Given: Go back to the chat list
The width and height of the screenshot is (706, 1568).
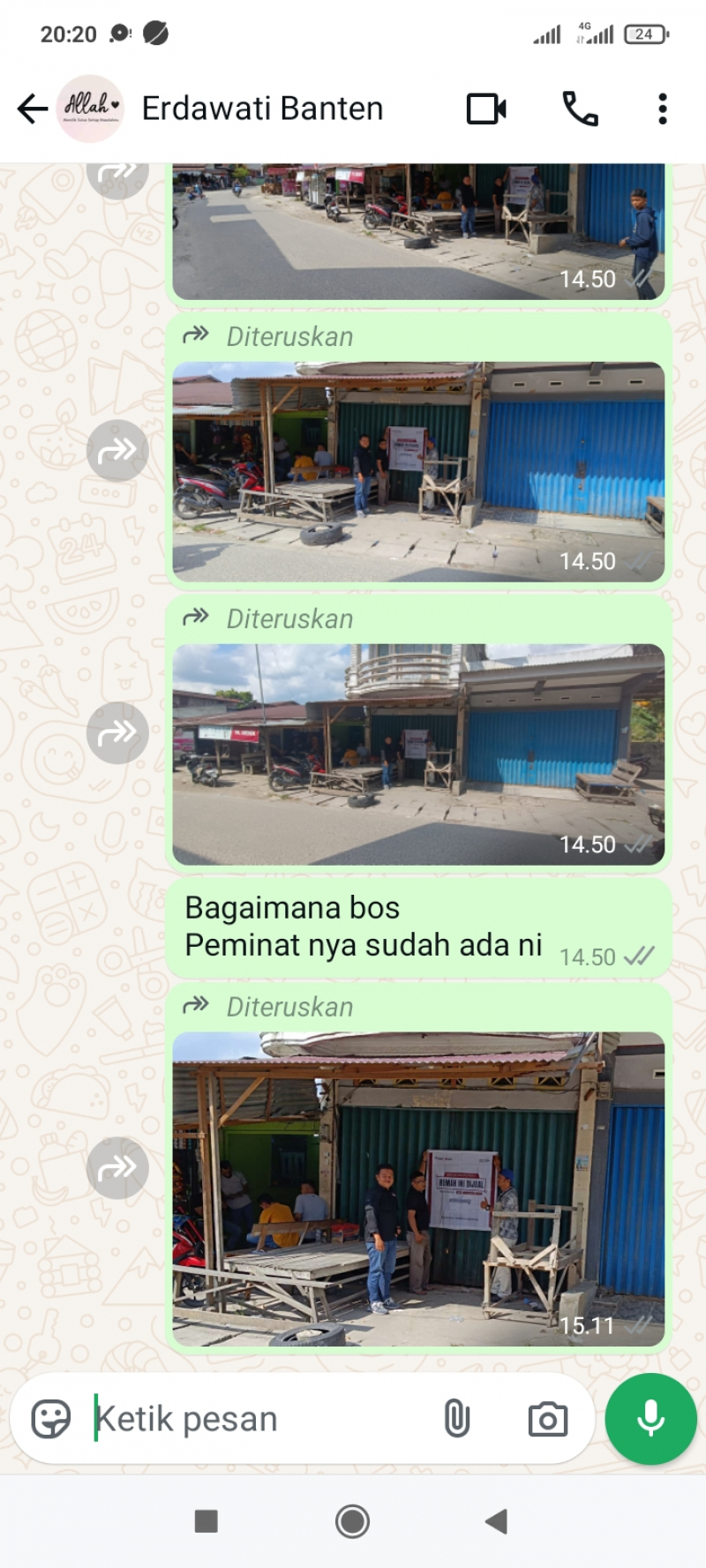Looking at the screenshot, I should pyautogui.click(x=33, y=109).
